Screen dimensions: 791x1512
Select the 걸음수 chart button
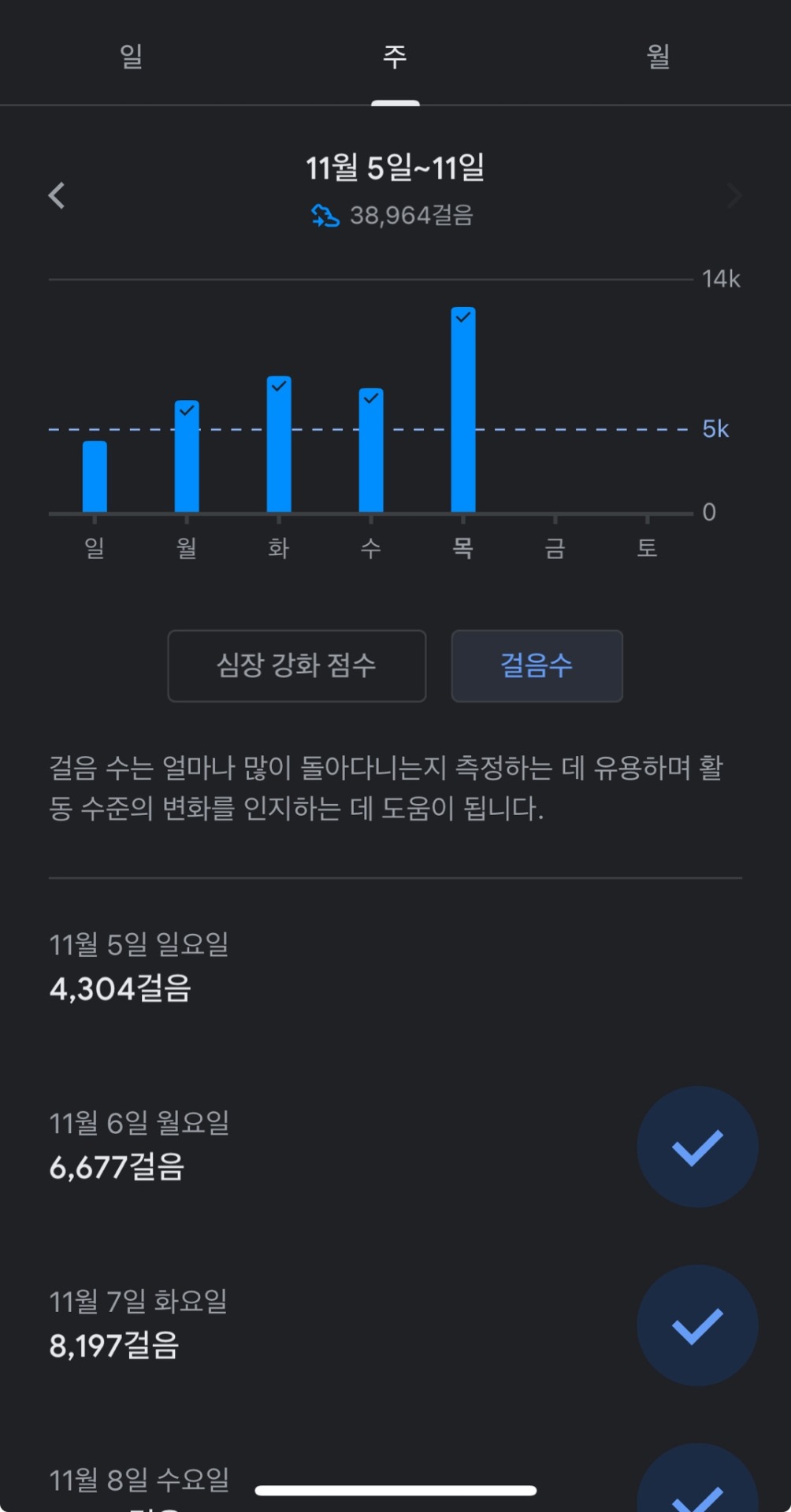coord(537,665)
